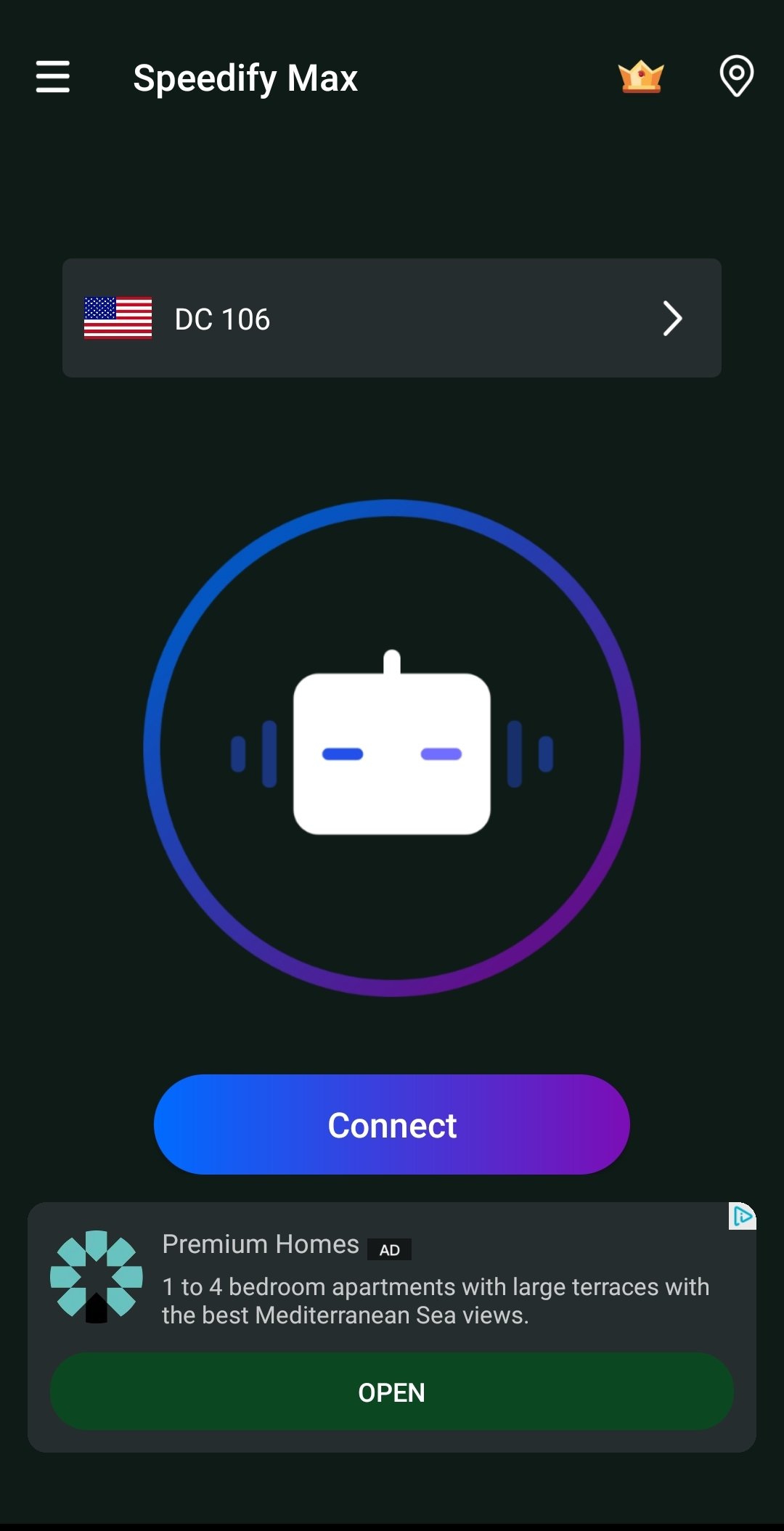Open the premium crown icon
The height and width of the screenshot is (1531, 784).
(641, 77)
